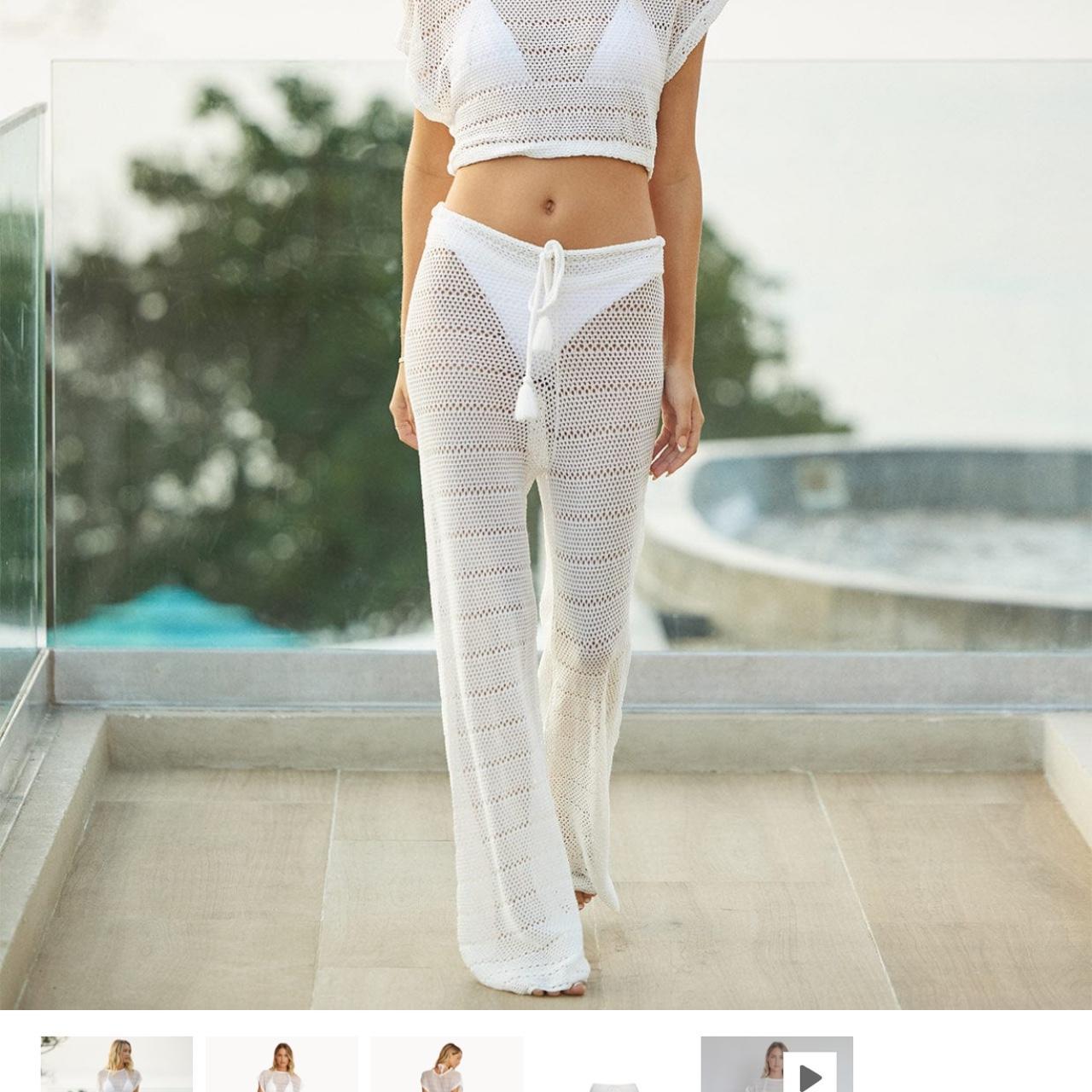Select the first gallery thumbnail
Image resolution: width=1092 pixels, height=1092 pixels.
click(x=117, y=1064)
